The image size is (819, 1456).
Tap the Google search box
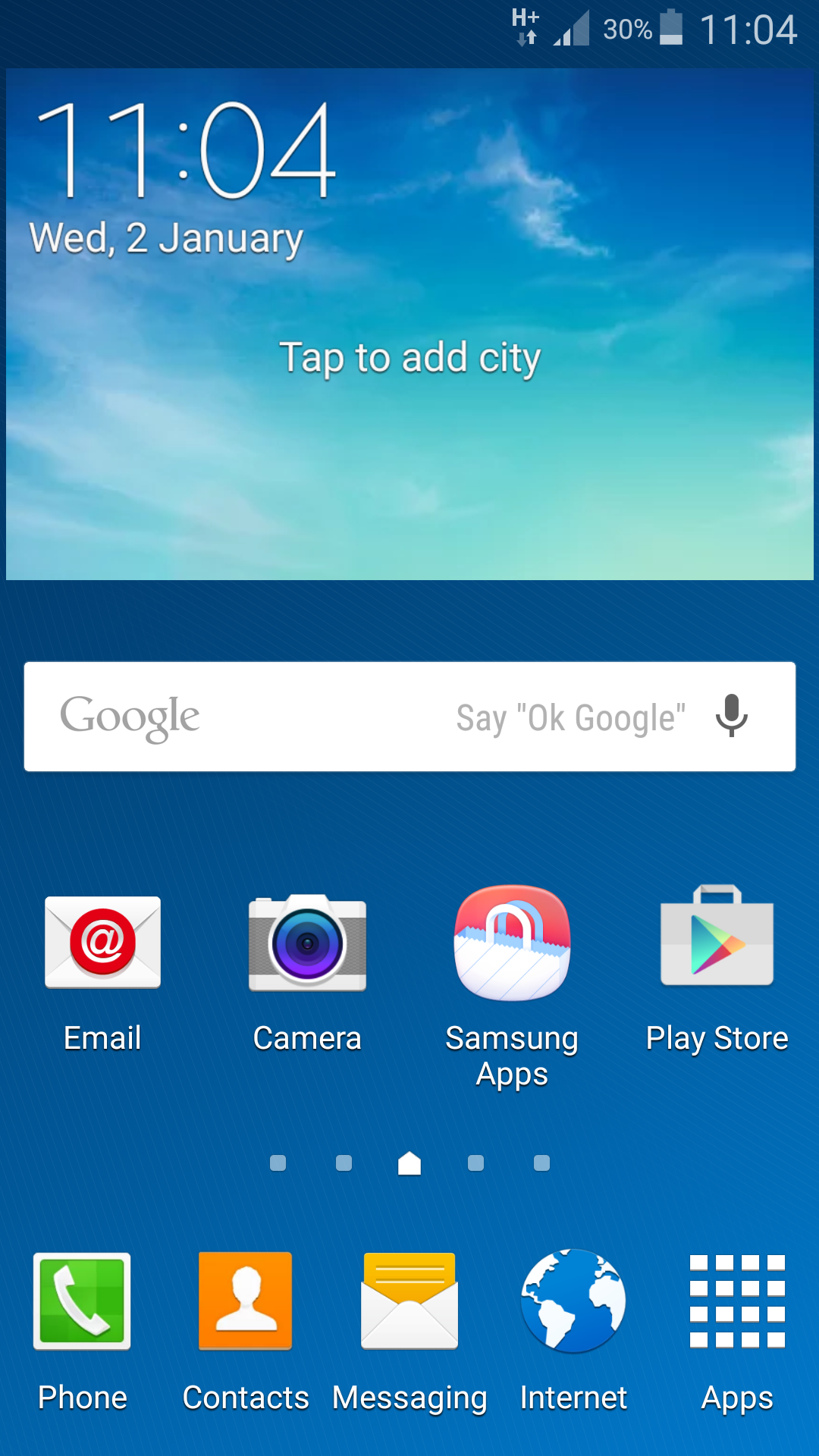(x=303, y=717)
